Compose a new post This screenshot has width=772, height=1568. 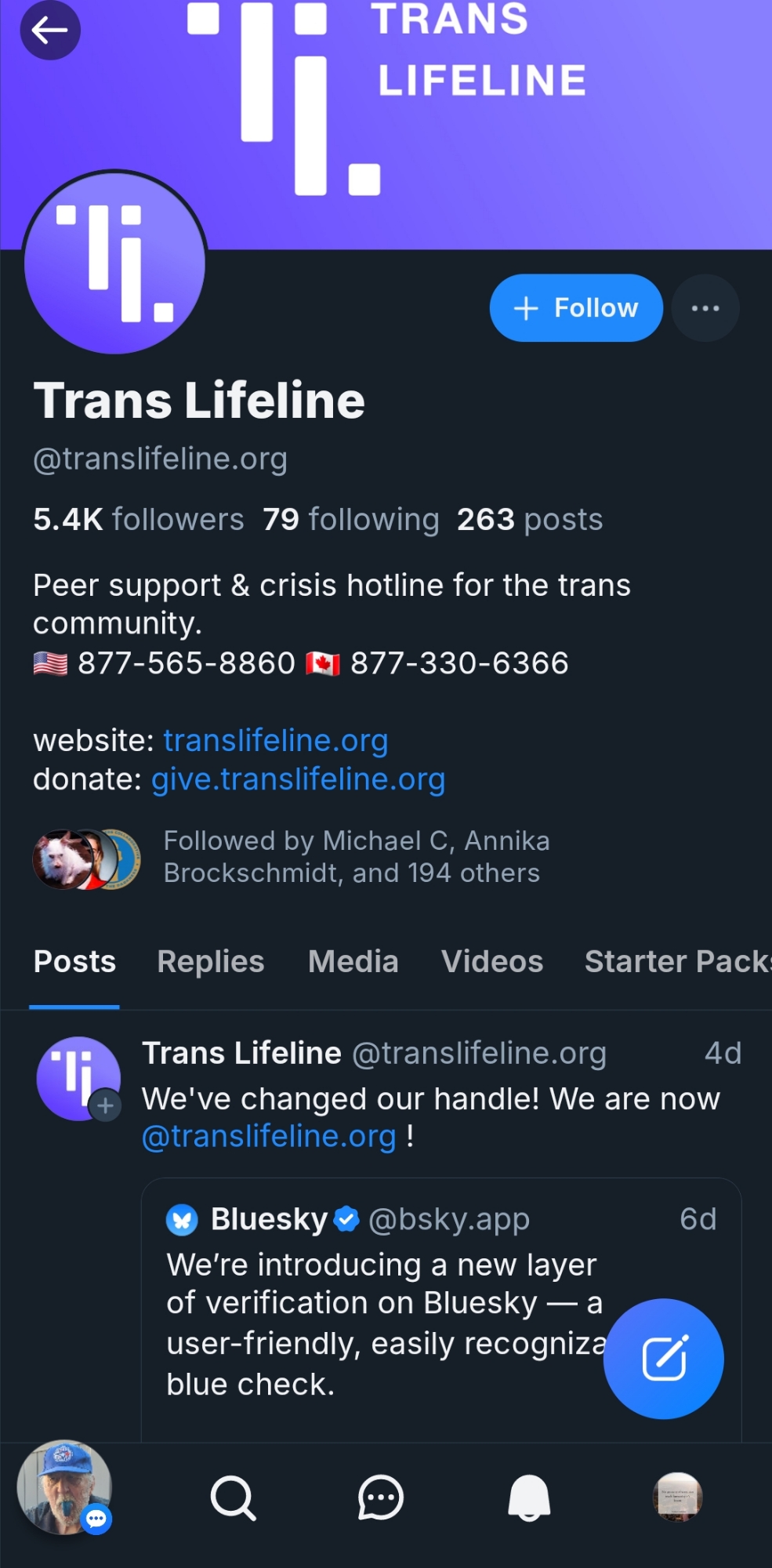point(664,1359)
